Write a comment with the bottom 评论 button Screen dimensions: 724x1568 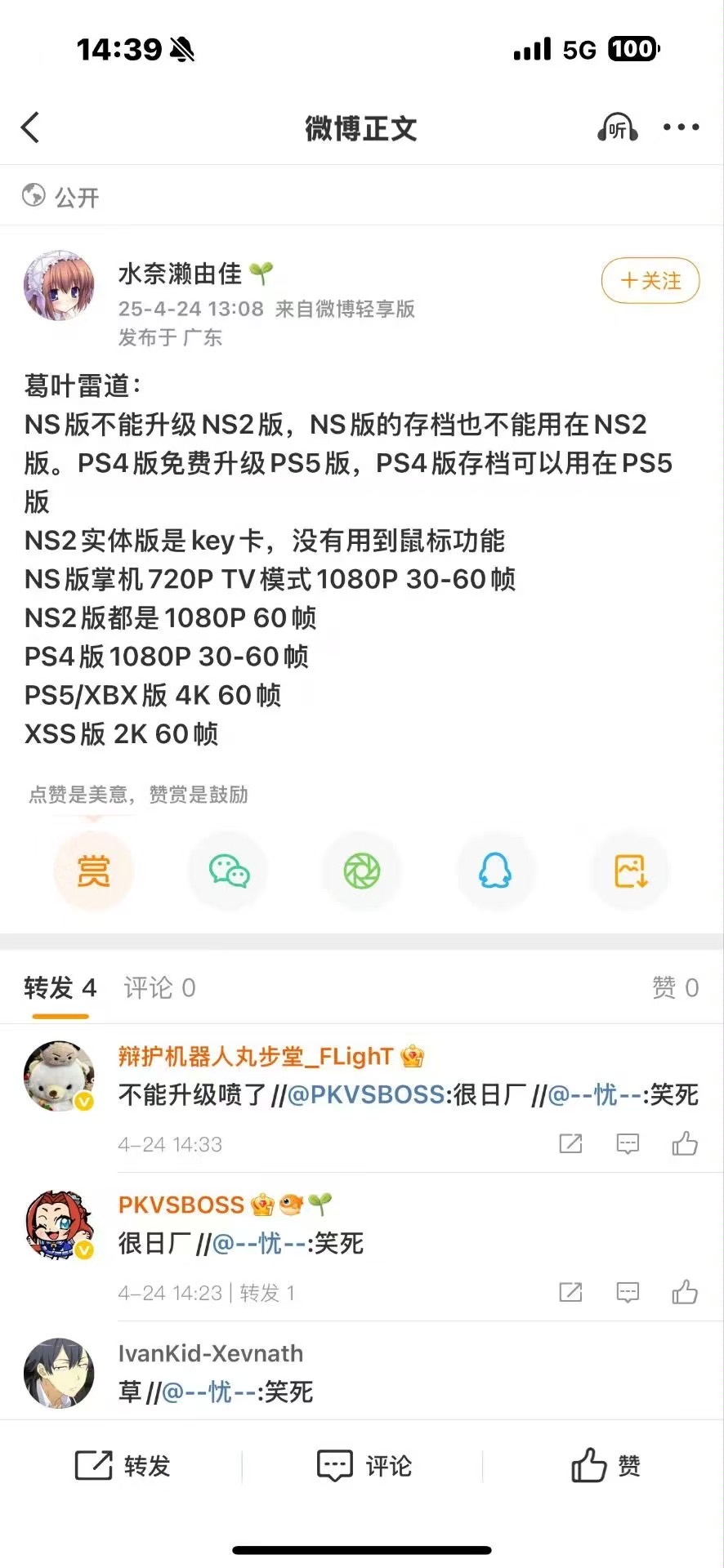364,1466
